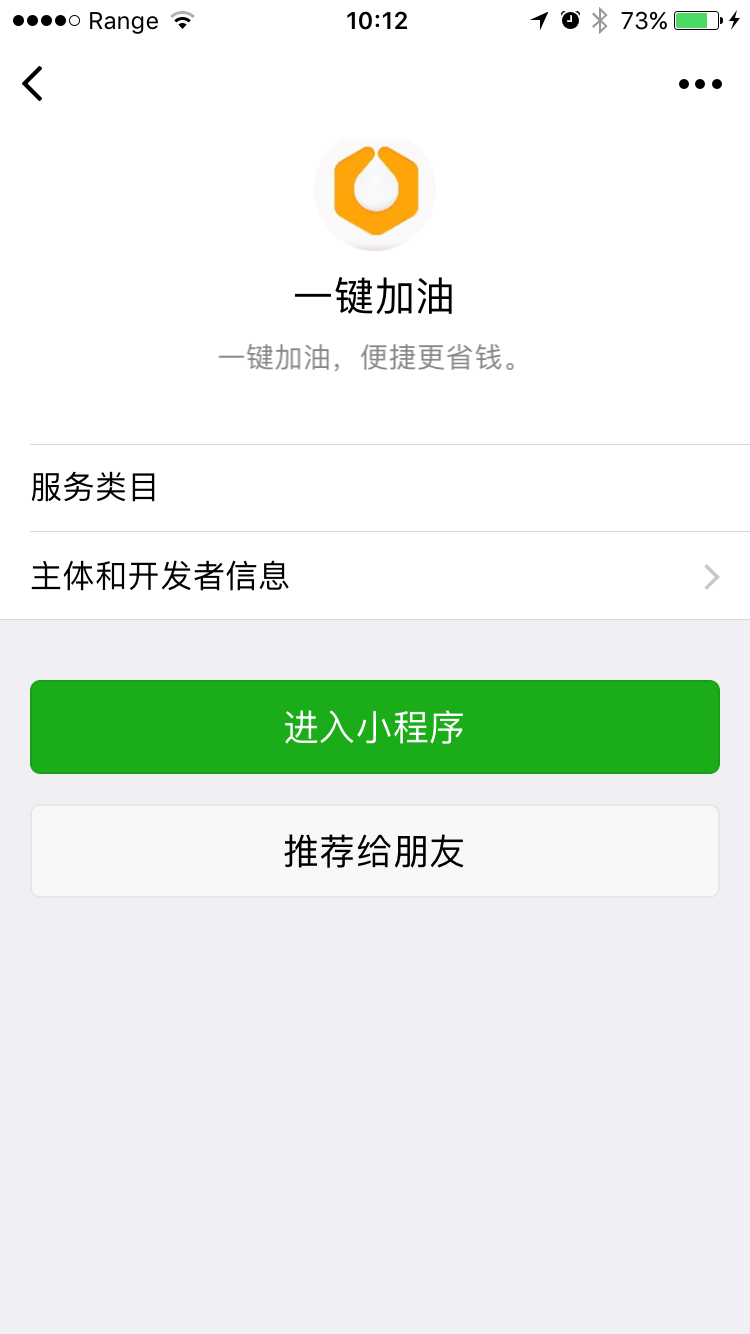This screenshot has width=750, height=1334.
Task: Tap the chevron next to developer info
Action: (710, 577)
